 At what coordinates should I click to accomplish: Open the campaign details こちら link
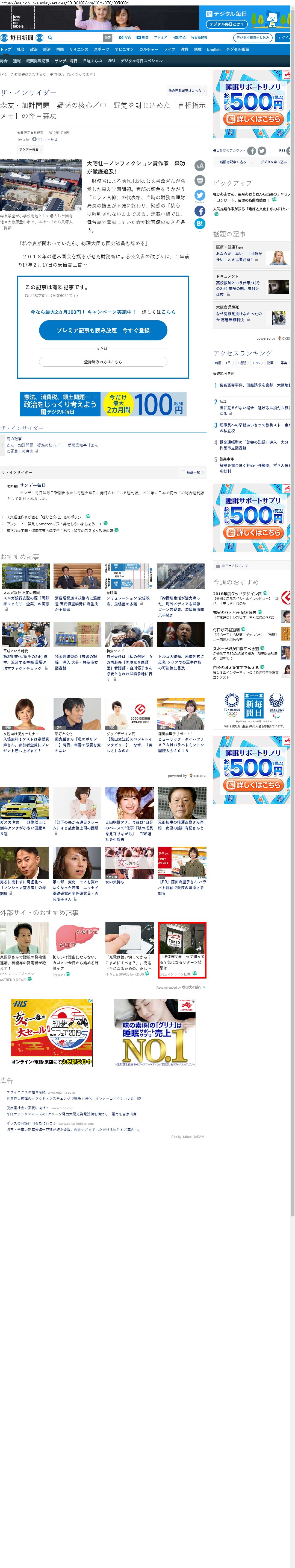point(169,312)
